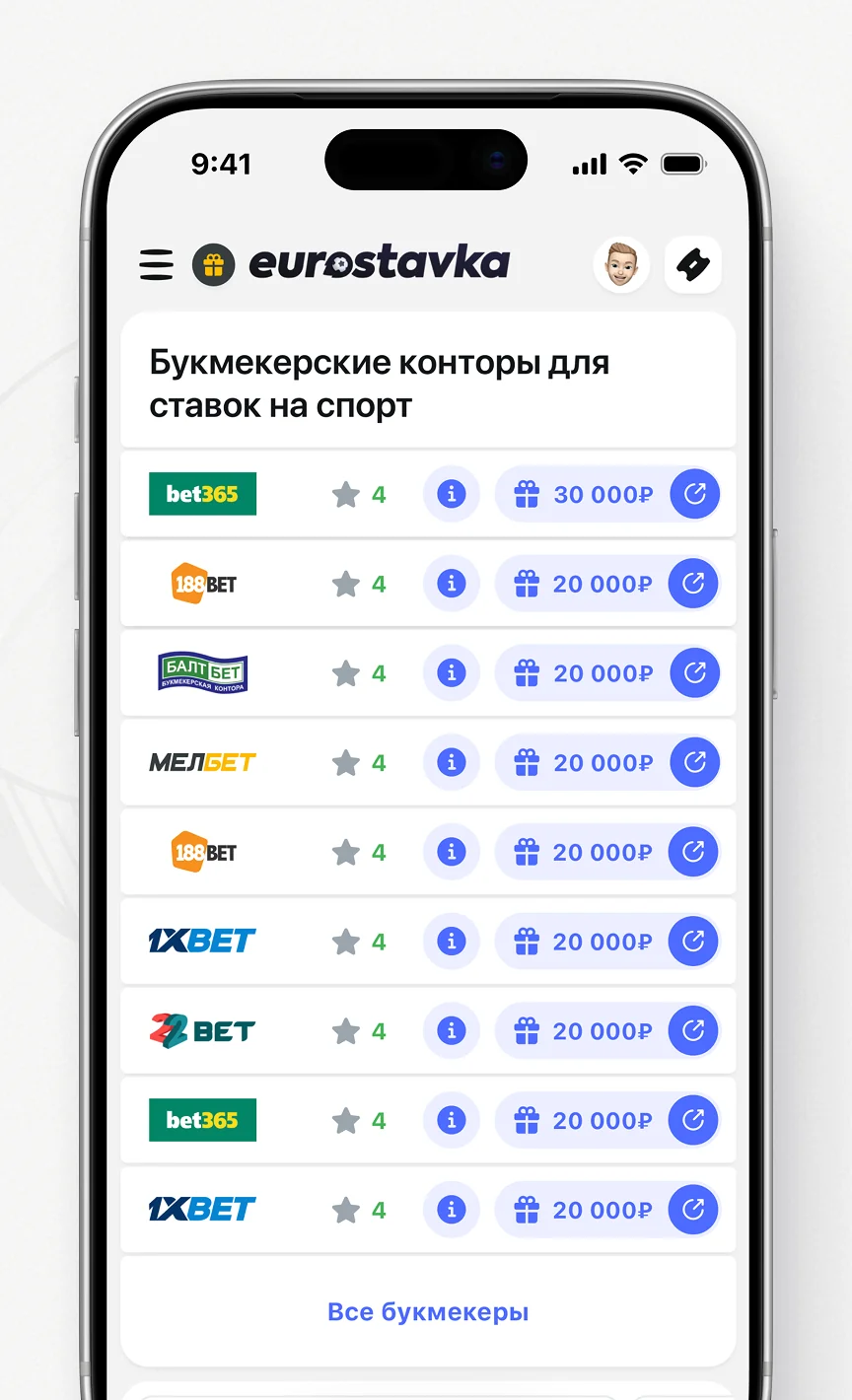
Task: Open the hamburger menu
Action: click(156, 264)
